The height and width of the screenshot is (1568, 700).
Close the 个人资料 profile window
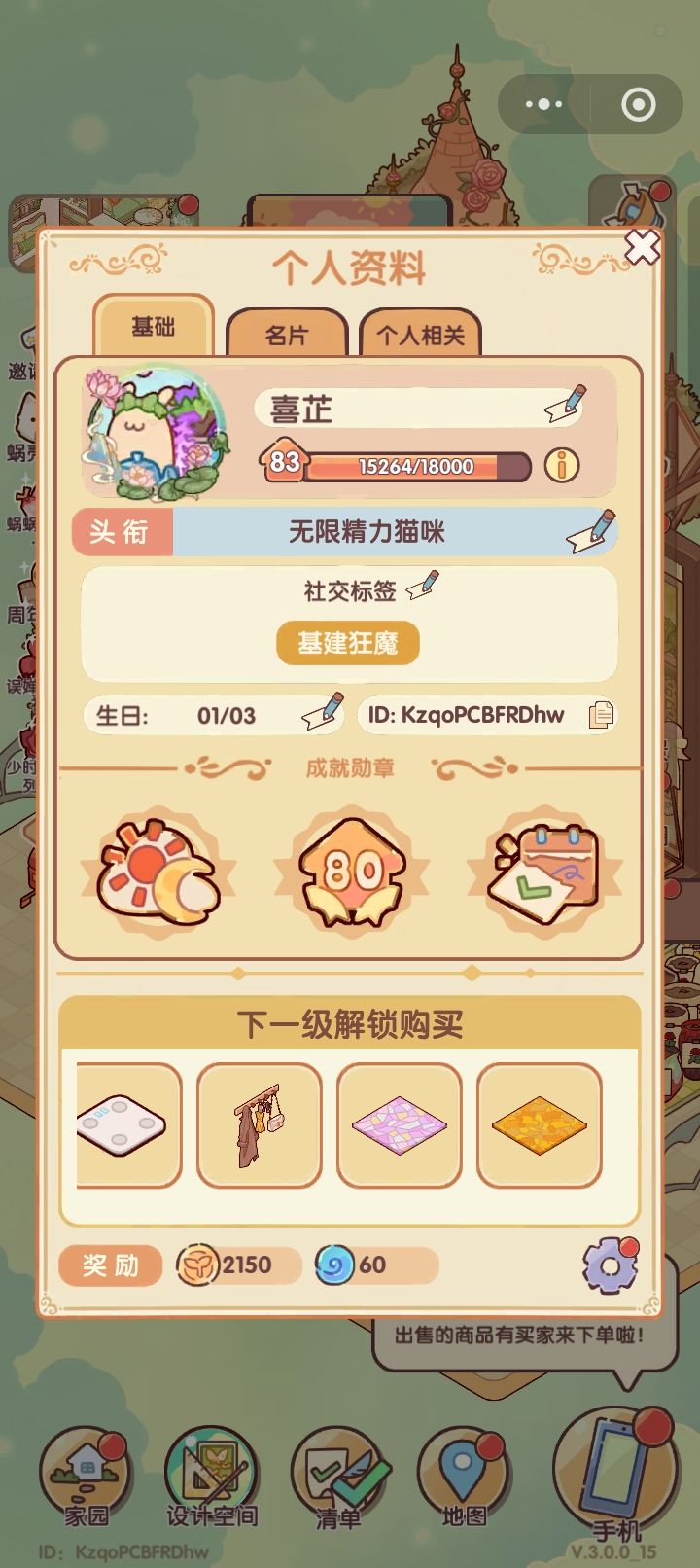click(x=642, y=248)
